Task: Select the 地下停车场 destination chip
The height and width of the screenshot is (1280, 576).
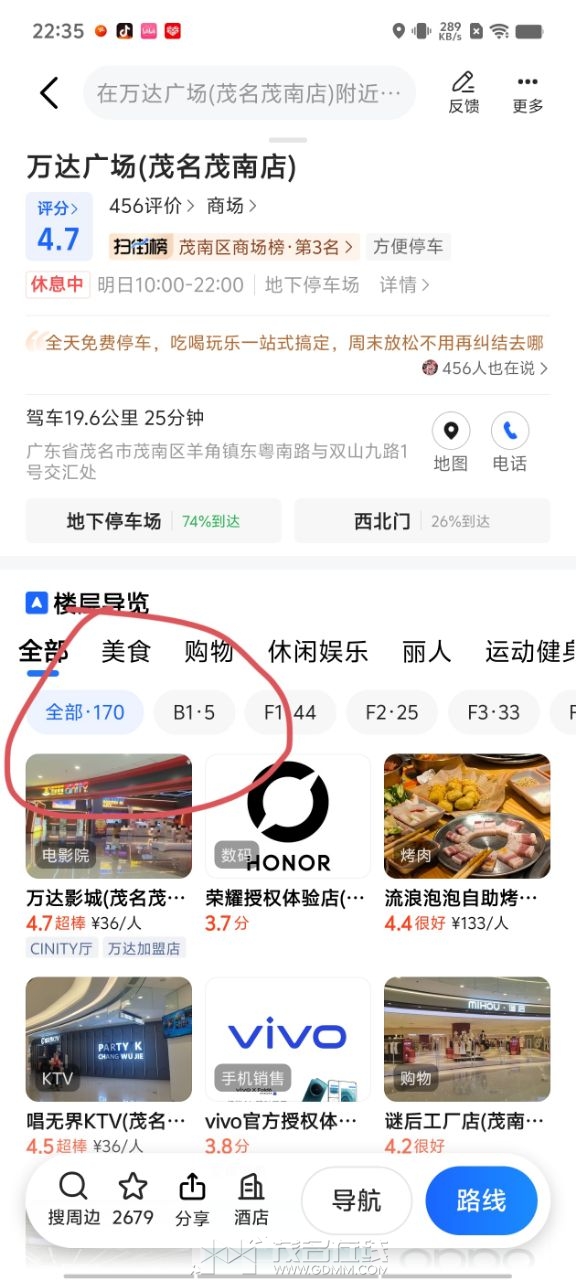Action: [x=153, y=521]
